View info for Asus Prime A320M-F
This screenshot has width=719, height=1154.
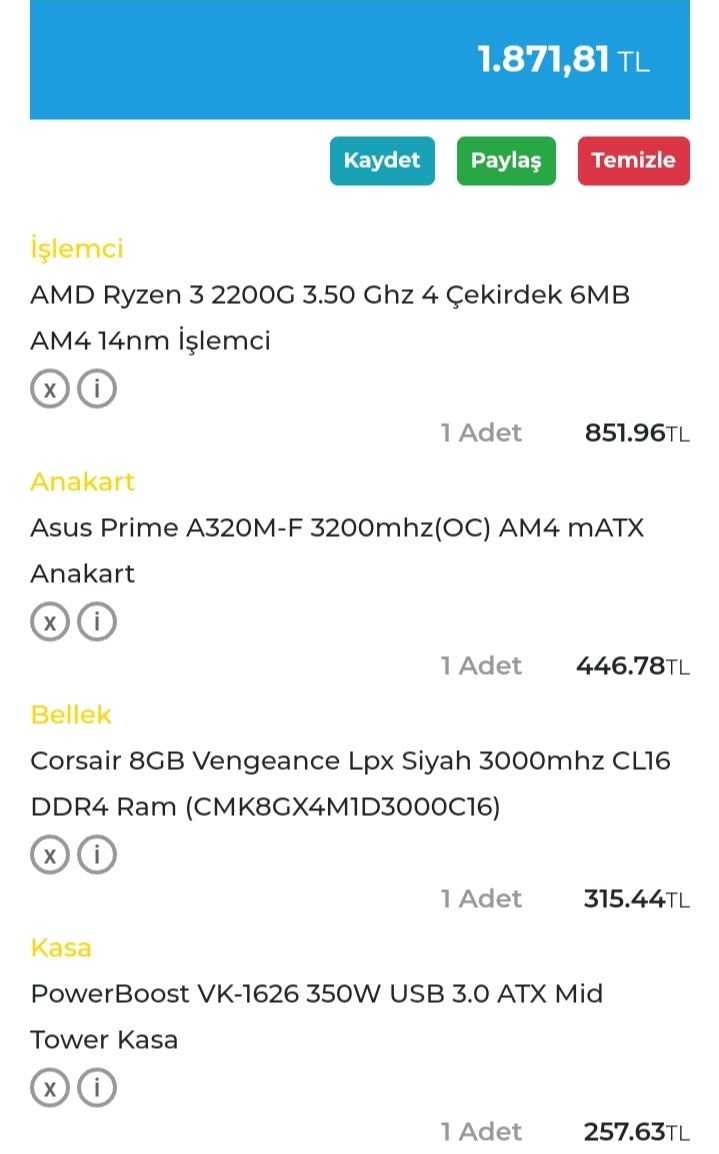[x=97, y=622]
